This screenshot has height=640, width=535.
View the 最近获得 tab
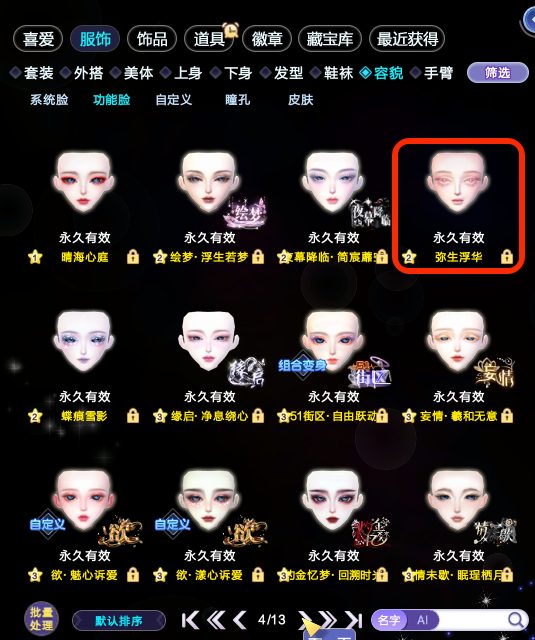[x=407, y=39]
